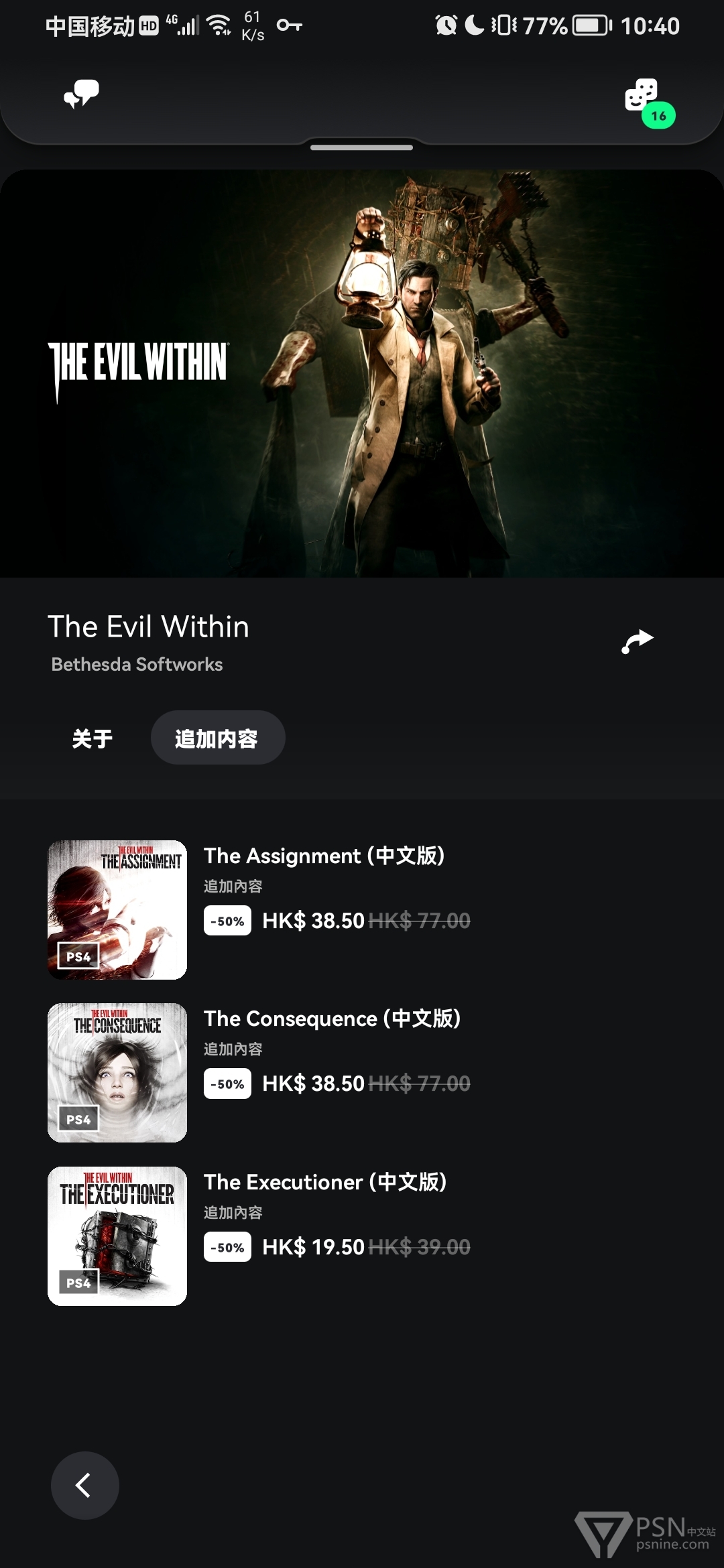The image size is (724, 1568).
Task: Switch to the 关于 tab
Action: coord(93,738)
